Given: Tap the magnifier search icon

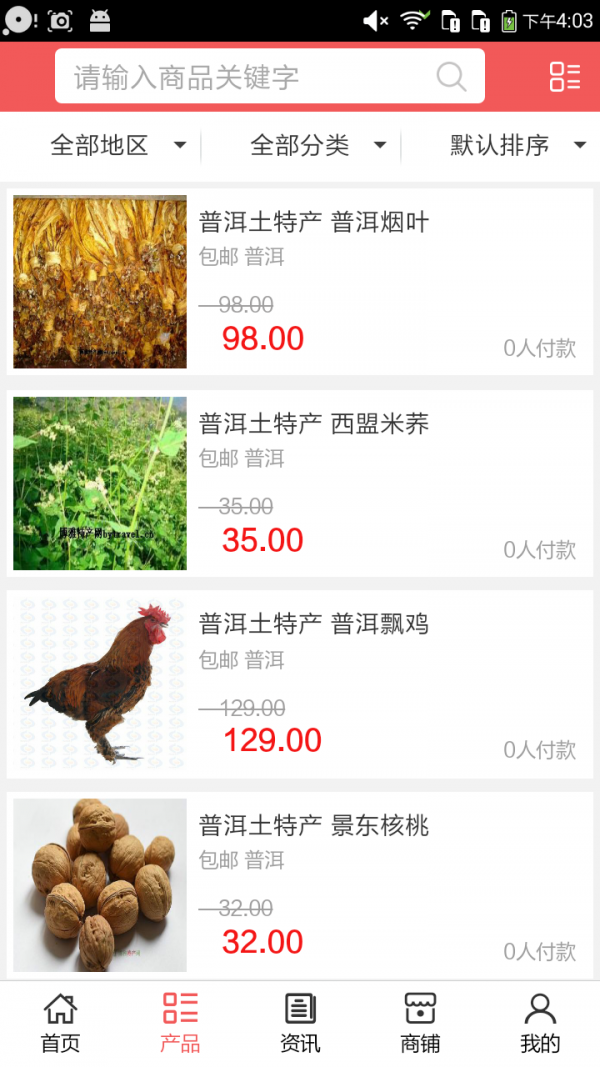Looking at the screenshot, I should click(451, 77).
